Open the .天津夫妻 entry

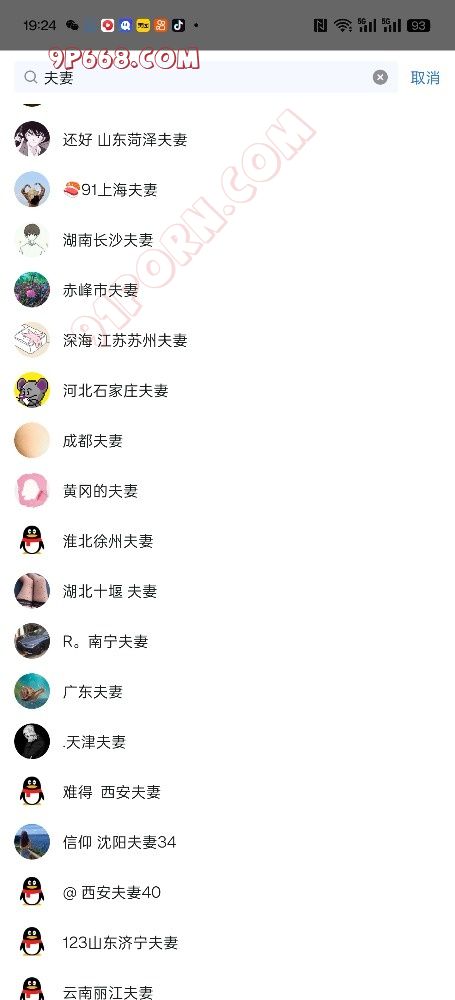[x=227, y=742]
